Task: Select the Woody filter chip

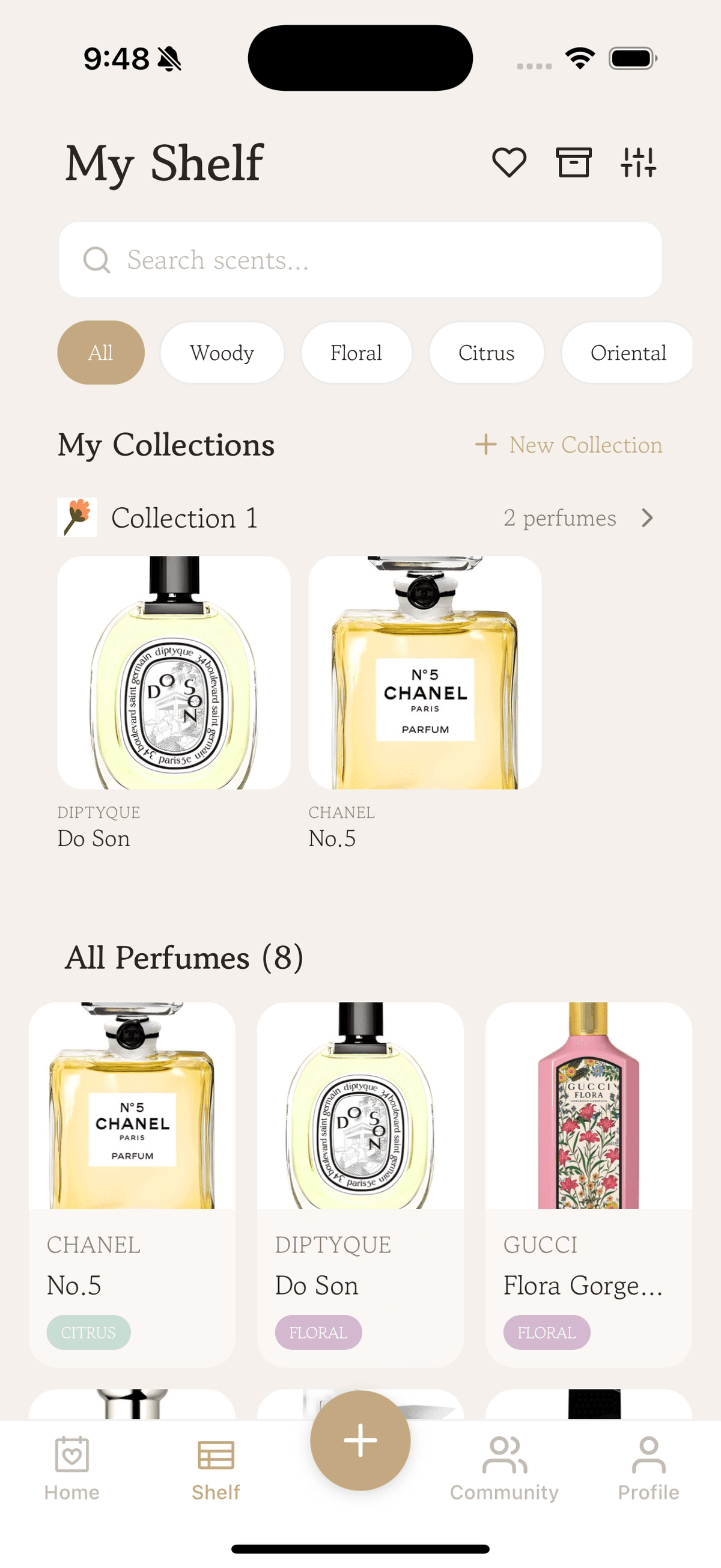Action: coord(222,352)
